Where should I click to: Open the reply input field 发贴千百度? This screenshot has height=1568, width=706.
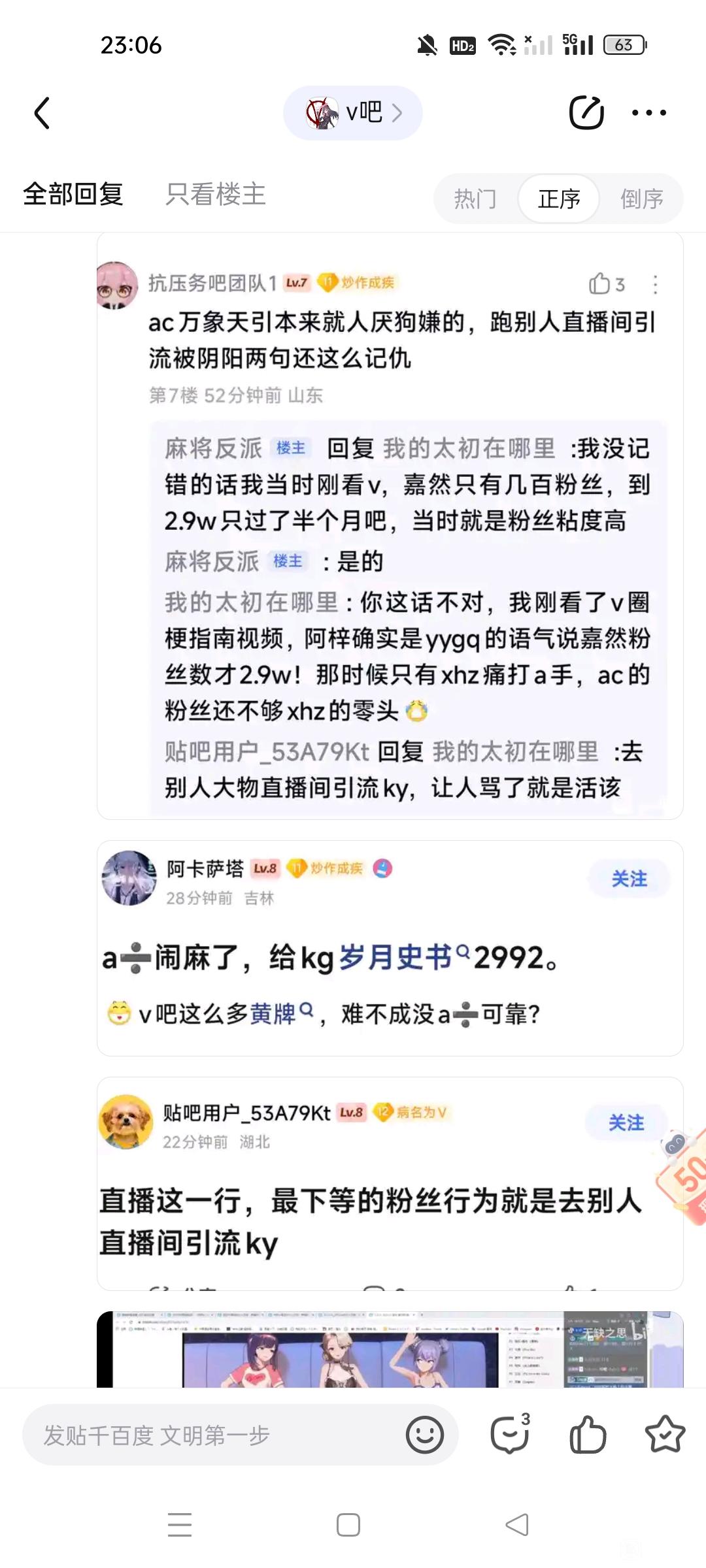(209, 1435)
